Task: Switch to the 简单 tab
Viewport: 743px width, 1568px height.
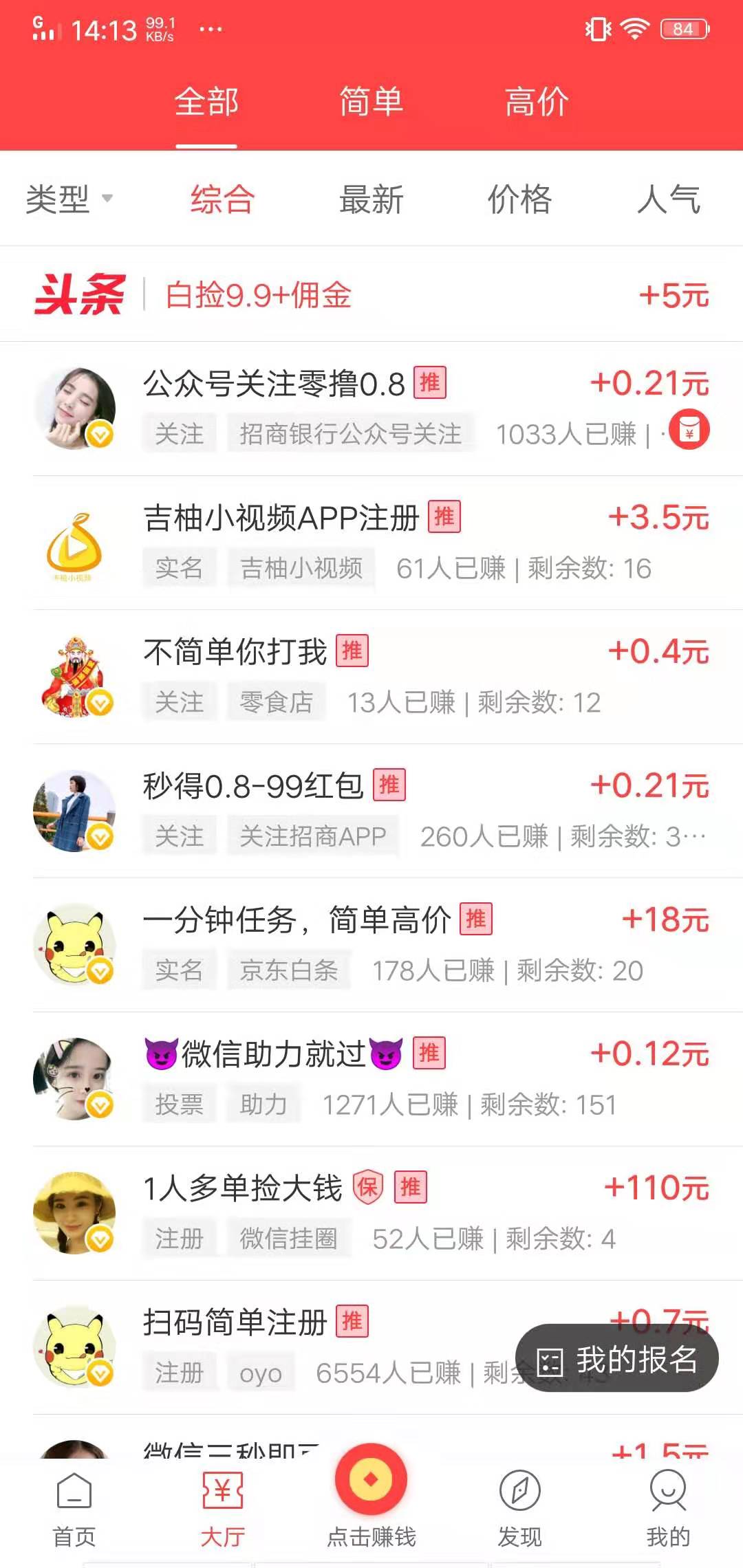Action: (x=371, y=101)
